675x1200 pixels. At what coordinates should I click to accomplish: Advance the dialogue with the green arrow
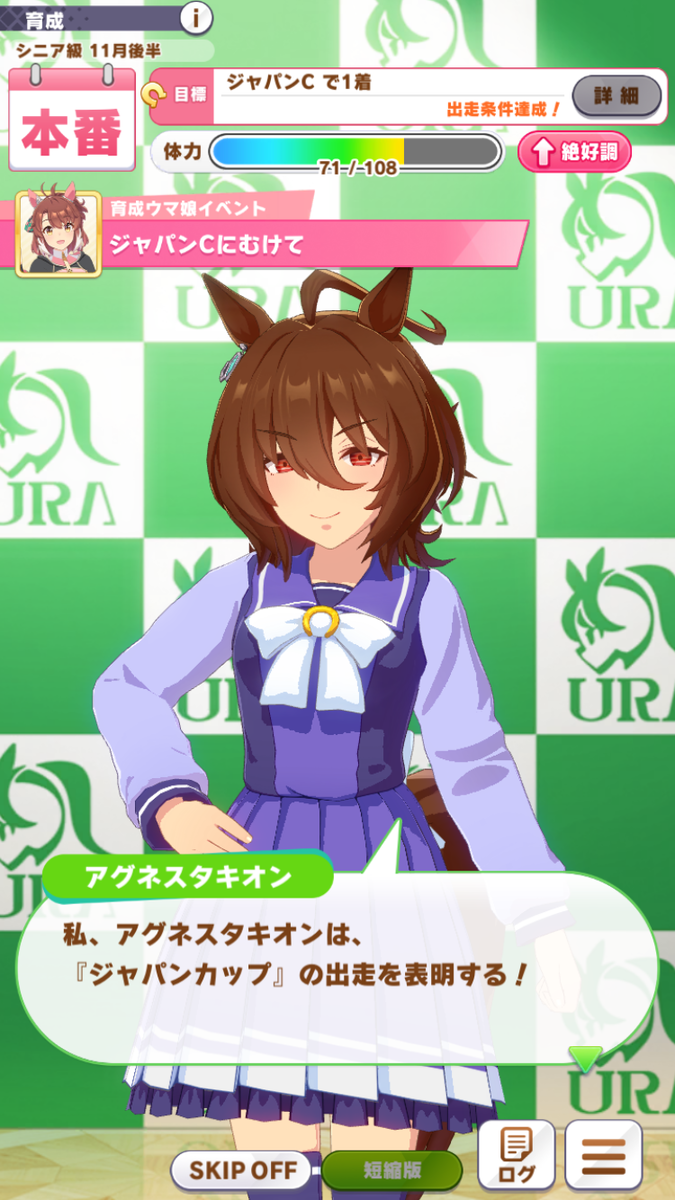(x=585, y=1058)
